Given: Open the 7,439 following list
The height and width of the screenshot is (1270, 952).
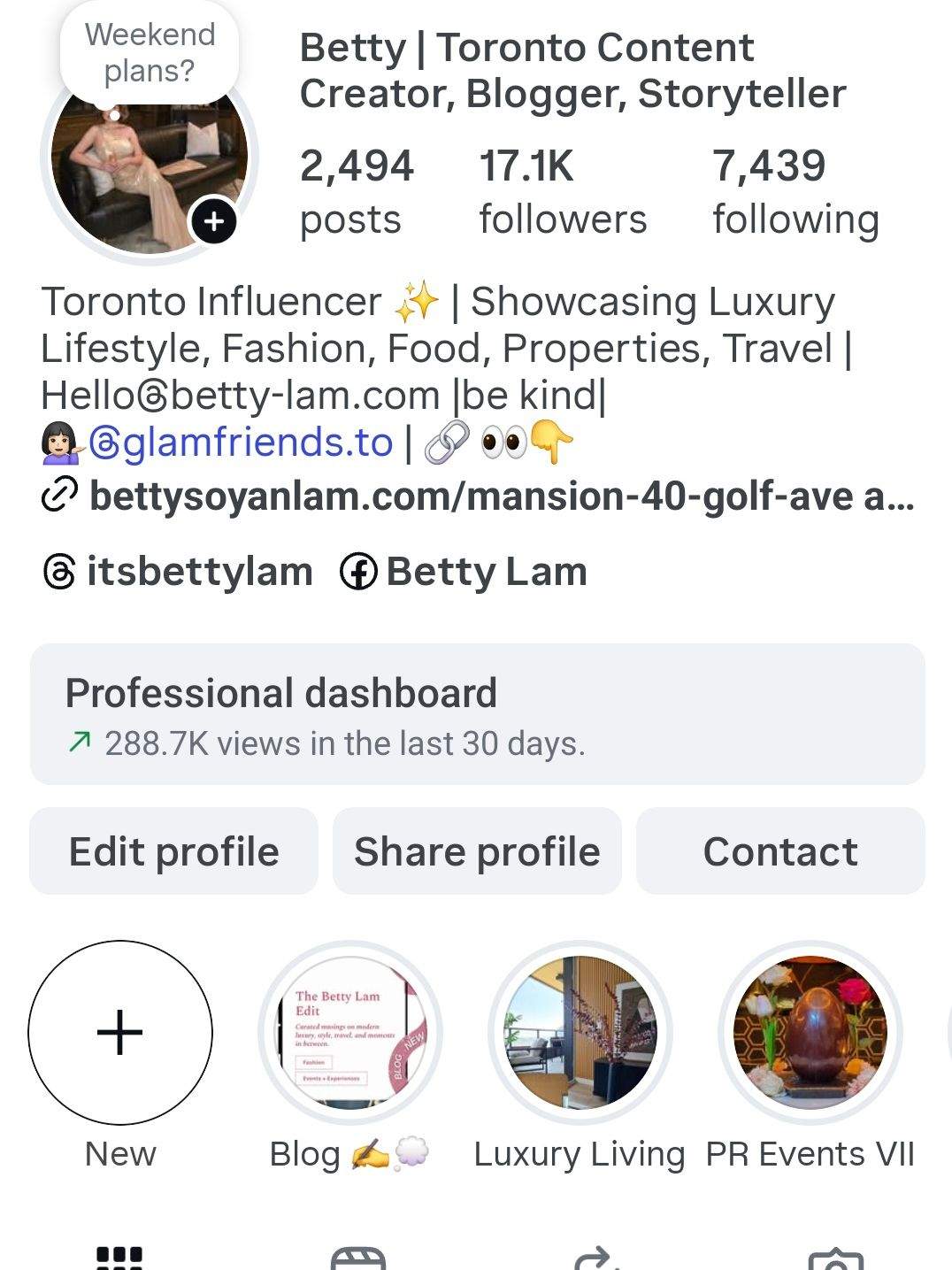Looking at the screenshot, I should (795, 190).
